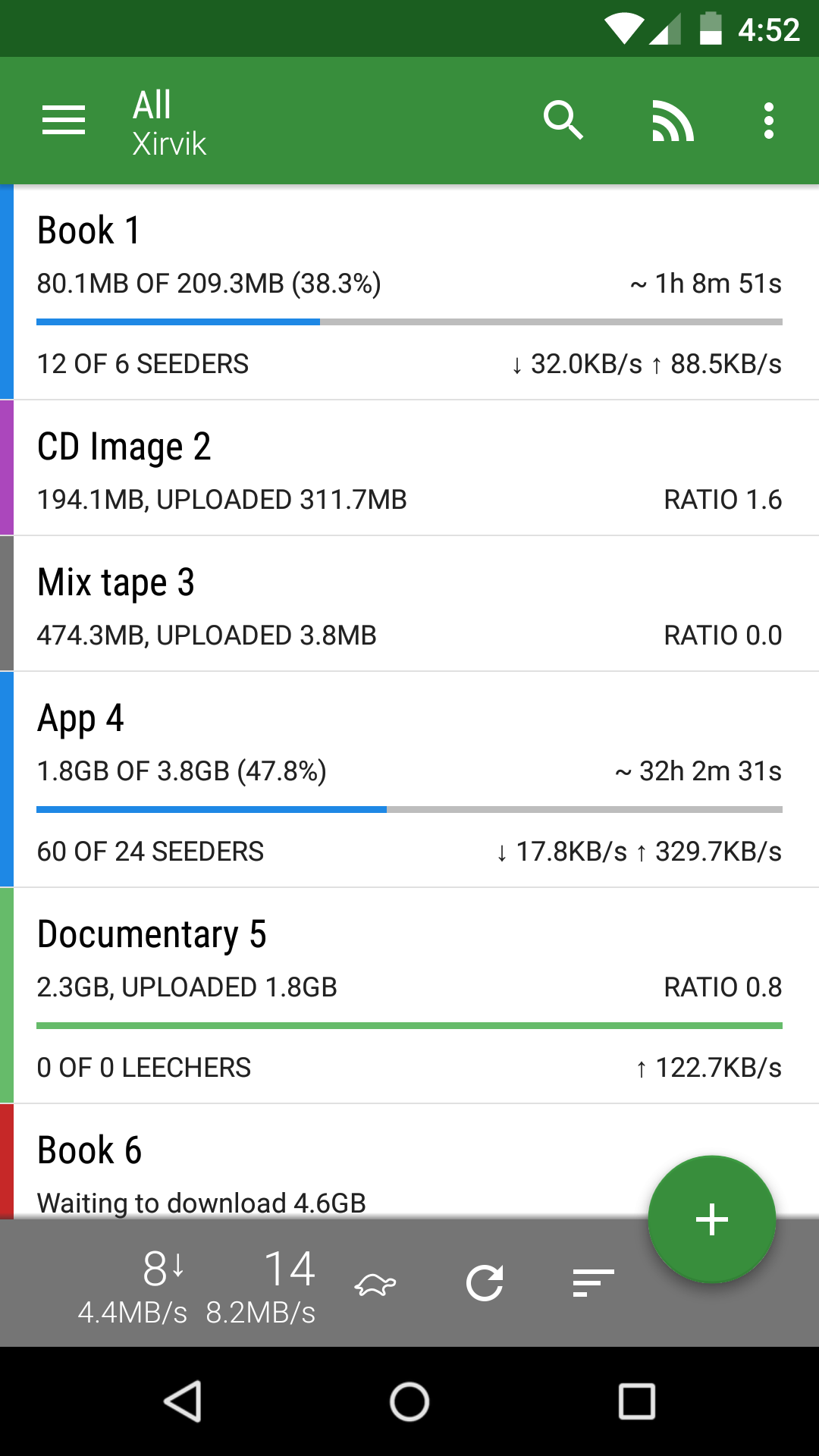Return to the home screen
The width and height of the screenshot is (819, 1456).
(x=409, y=1401)
